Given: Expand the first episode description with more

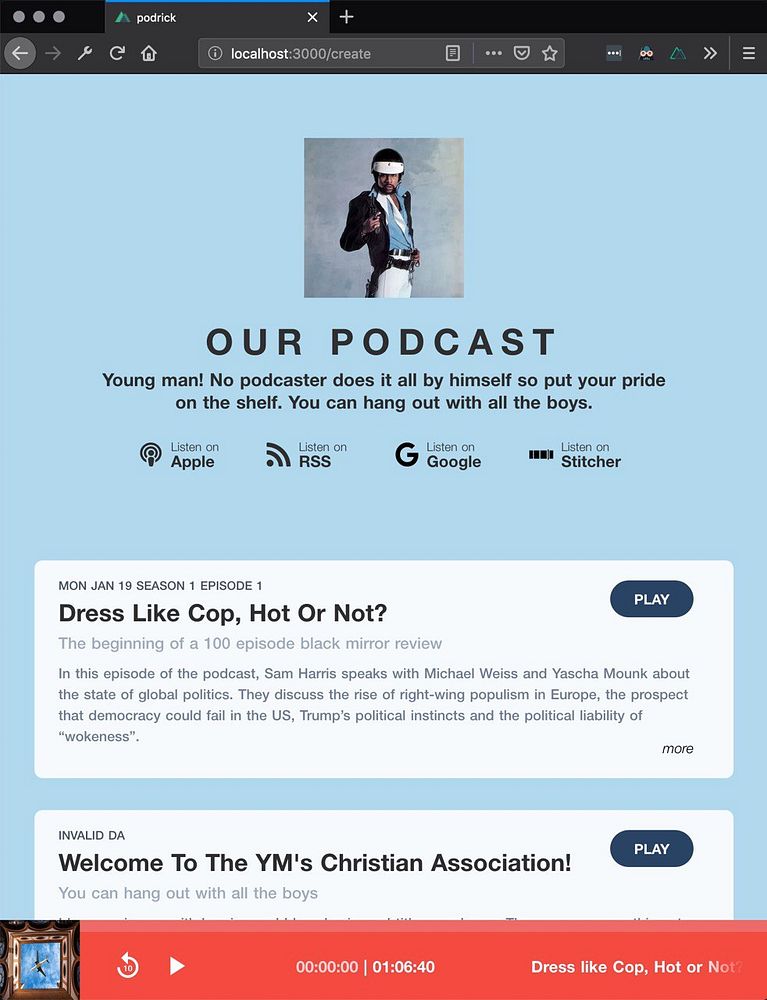Looking at the screenshot, I should click(677, 748).
